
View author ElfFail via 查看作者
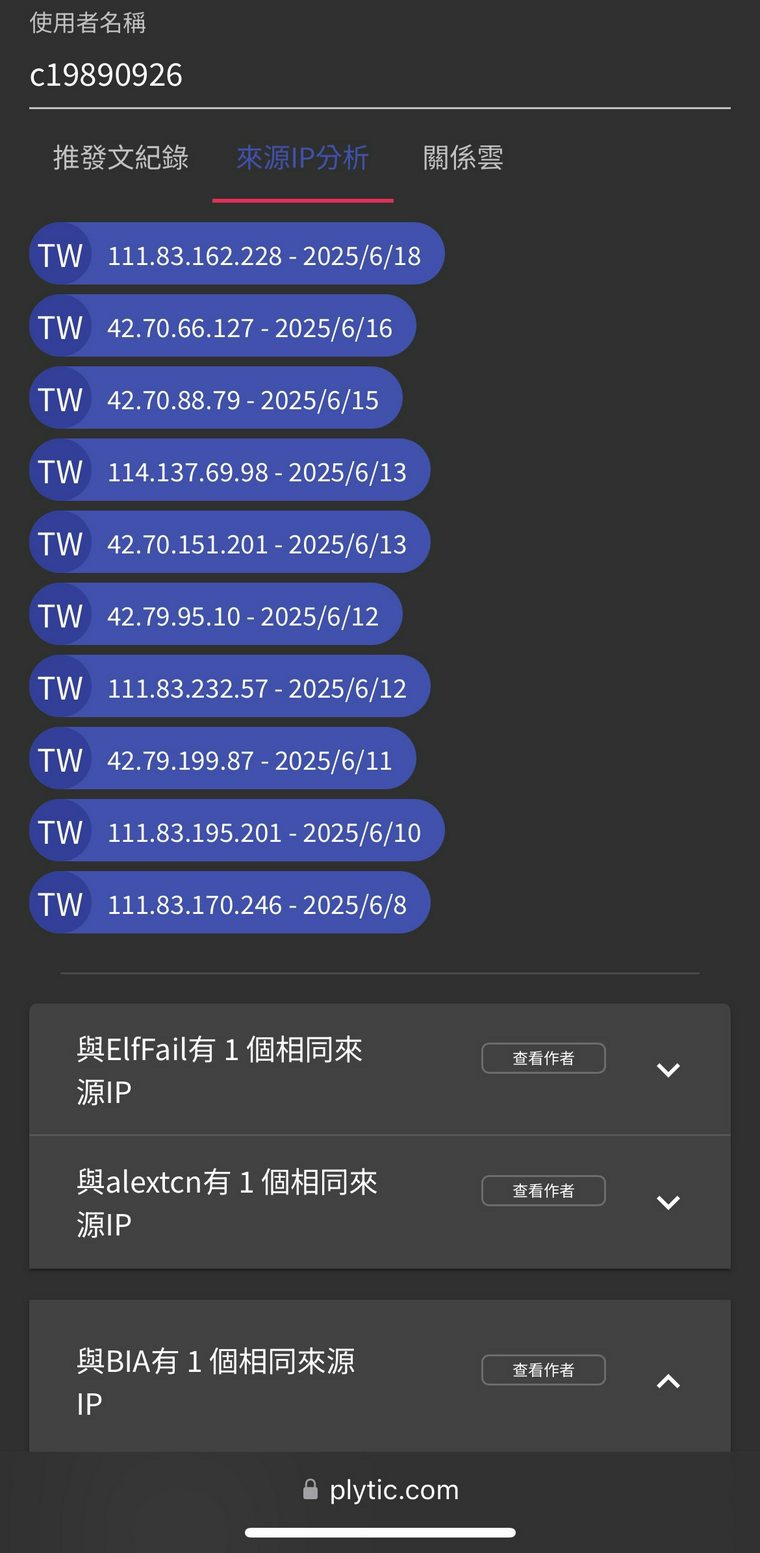(x=543, y=1058)
